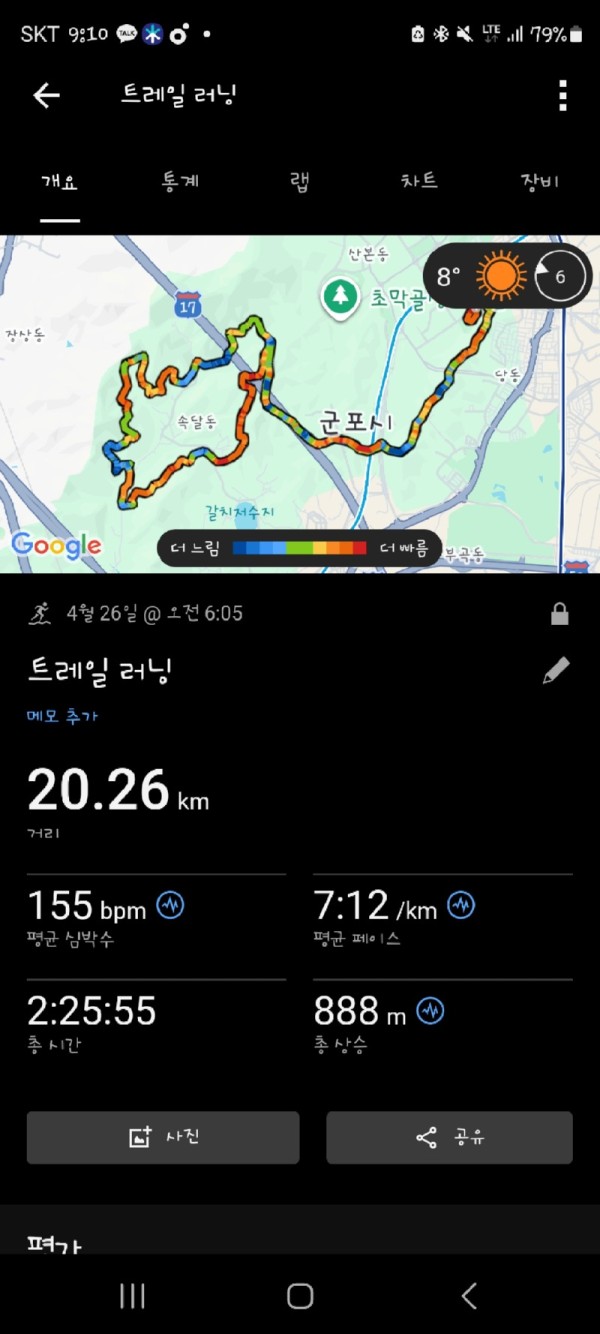Change privacy via the lock icon

click(x=560, y=614)
